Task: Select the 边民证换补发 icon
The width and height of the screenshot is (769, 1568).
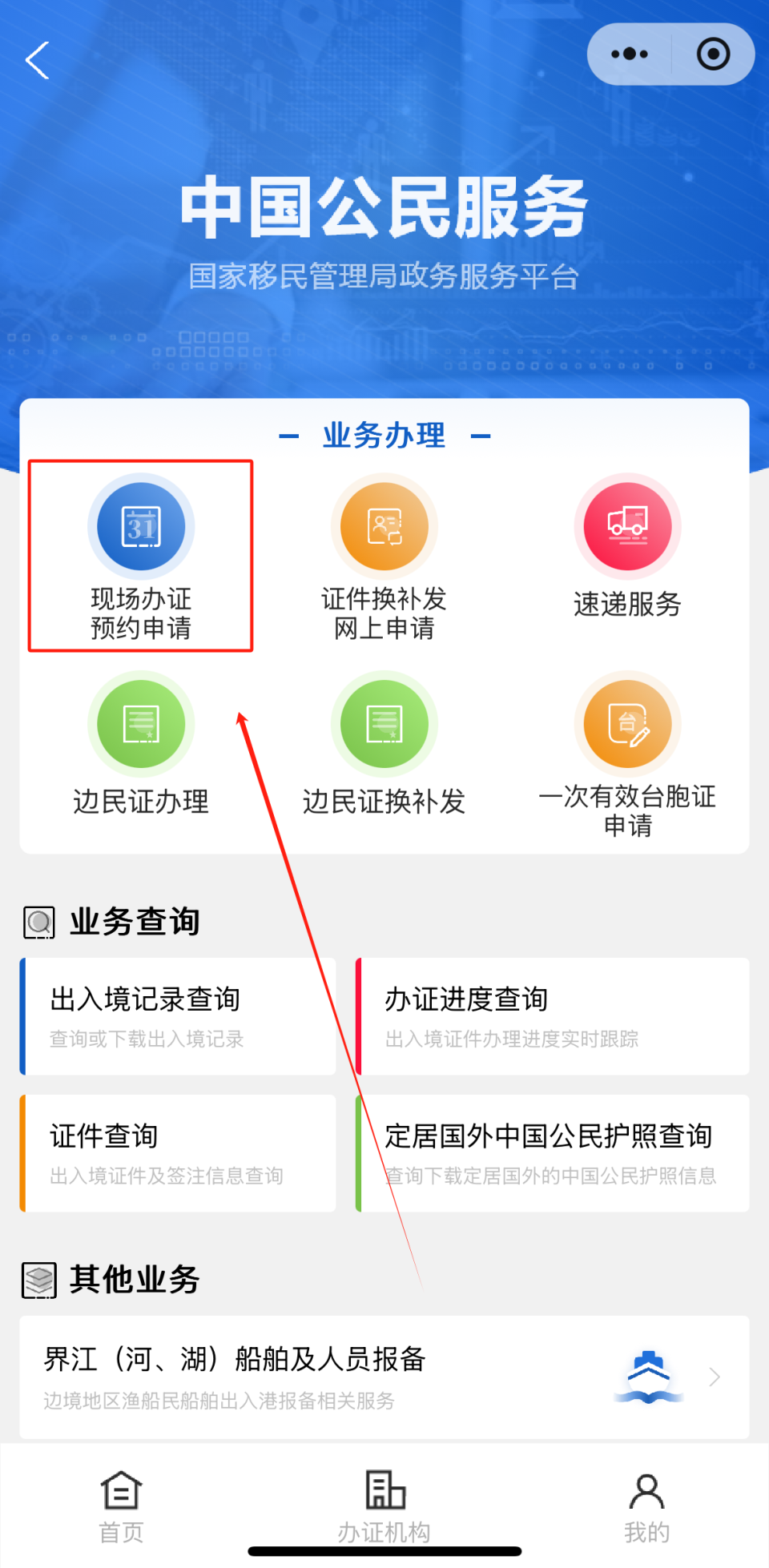Action: click(x=384, y=723)
